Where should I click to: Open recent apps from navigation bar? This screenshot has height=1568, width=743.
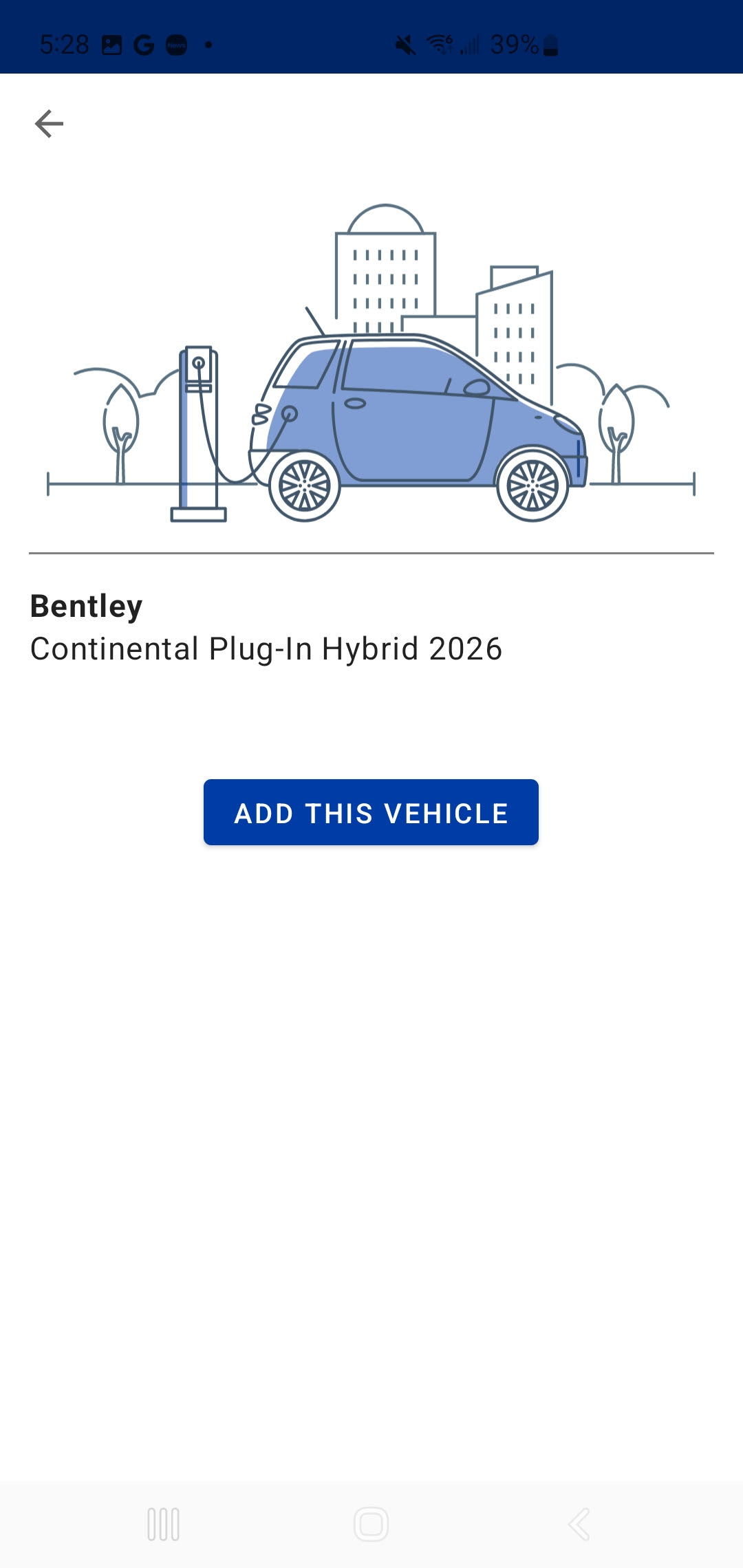[164, 1525]
